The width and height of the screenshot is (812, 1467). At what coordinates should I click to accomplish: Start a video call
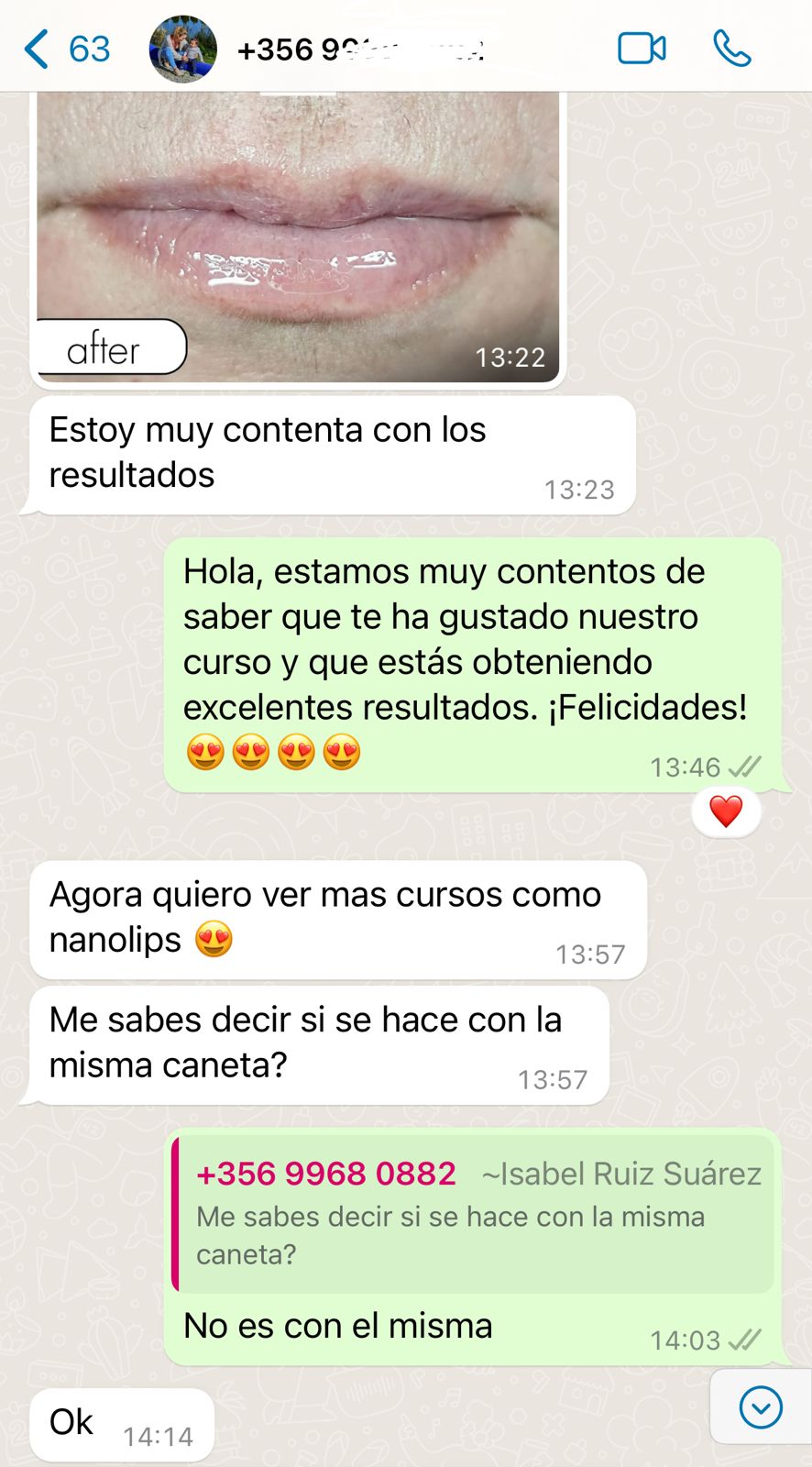coord(642,49)
